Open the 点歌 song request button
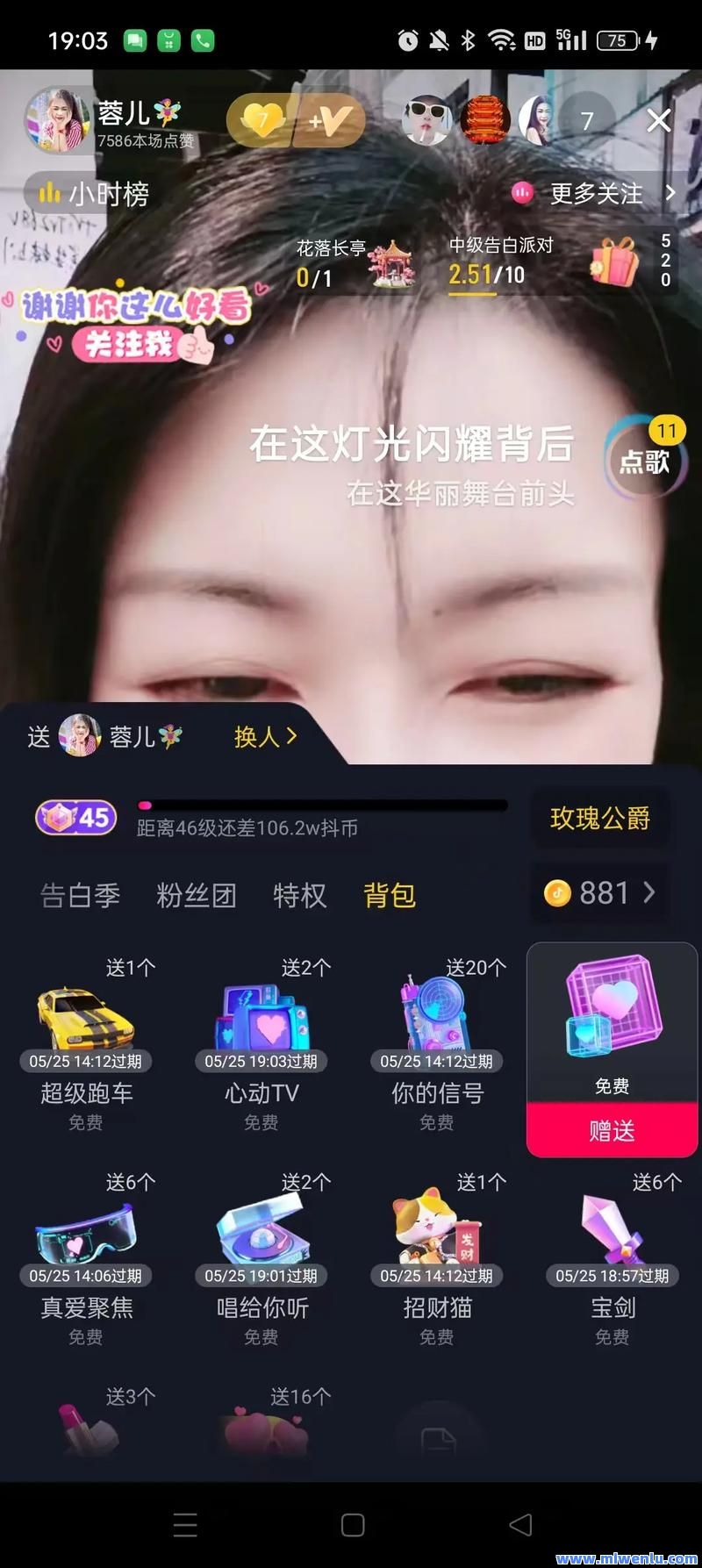The width and height of the screenshot is (702, 1568). click(x=645, y=460)
